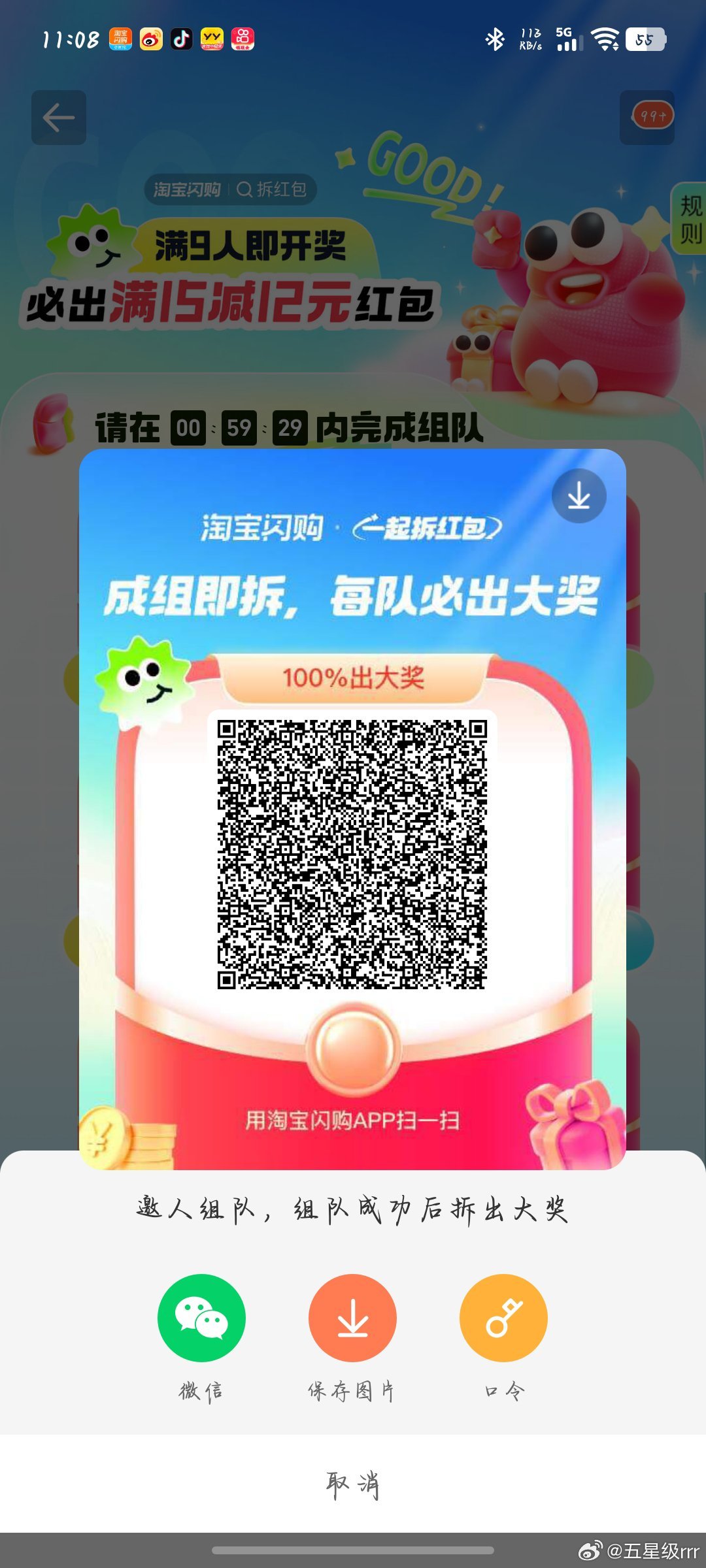Go back using the top-left arrow
The width and height of the screenshot is (706, 1568).
click(59, 118)
